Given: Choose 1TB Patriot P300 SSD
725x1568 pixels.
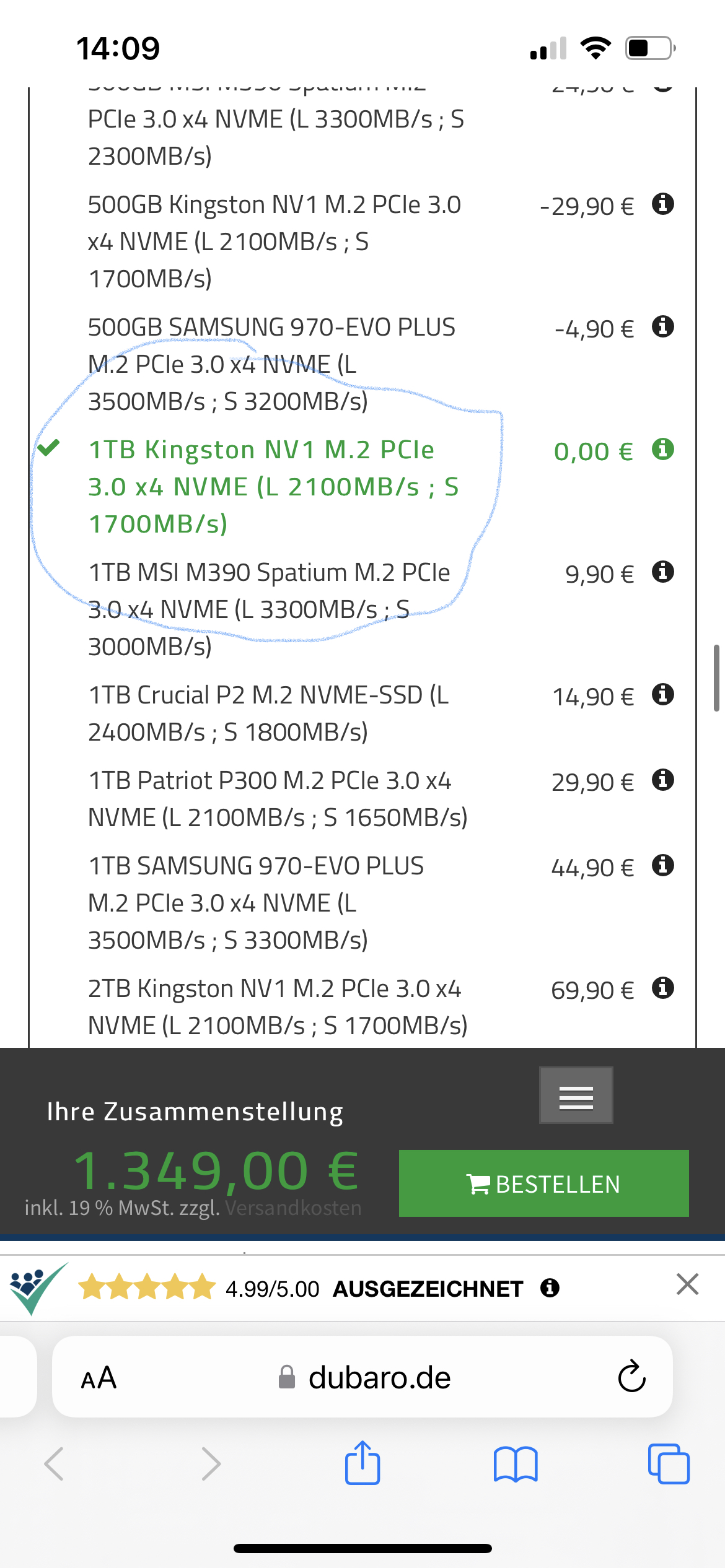Looking at the screenshot, I should 277,798.
